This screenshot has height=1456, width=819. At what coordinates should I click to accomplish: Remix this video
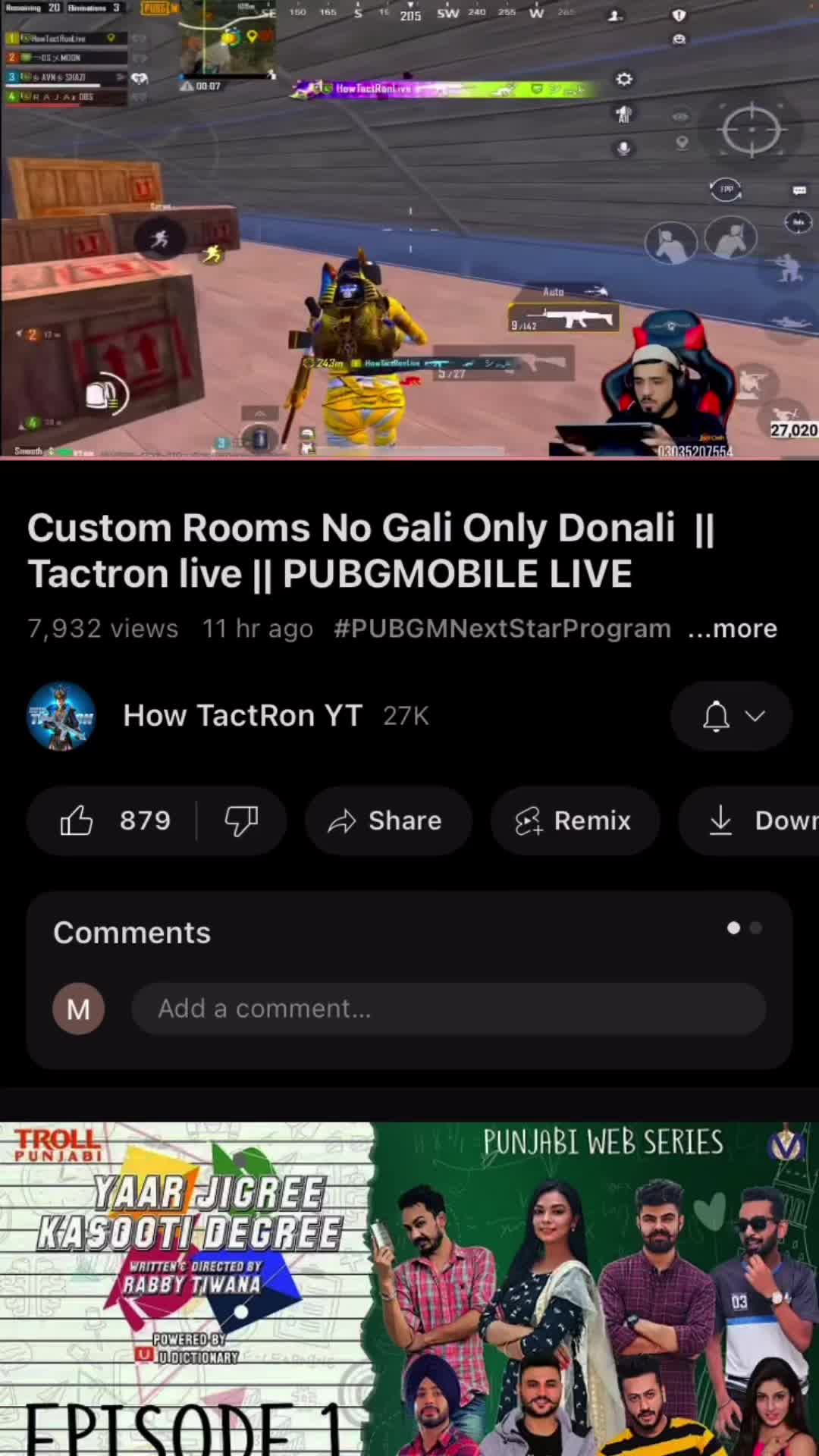(x=574, y=821)
